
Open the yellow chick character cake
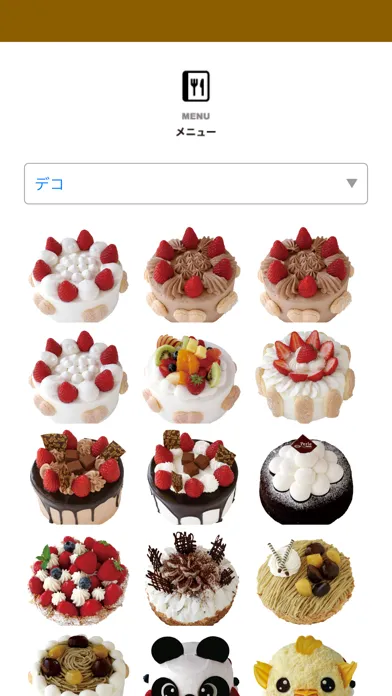click(x=305, y=666)
